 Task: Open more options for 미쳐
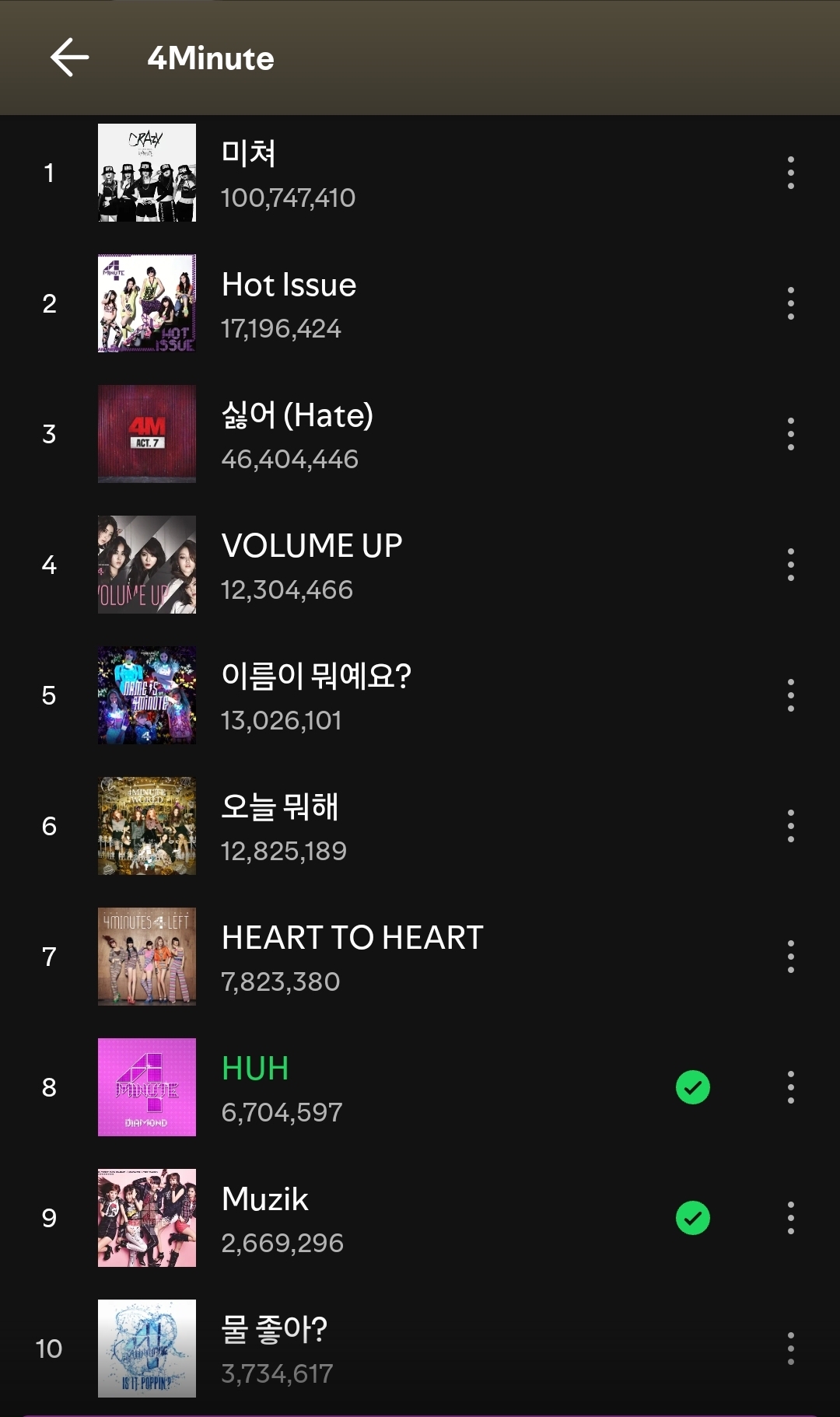pos(790,173)
